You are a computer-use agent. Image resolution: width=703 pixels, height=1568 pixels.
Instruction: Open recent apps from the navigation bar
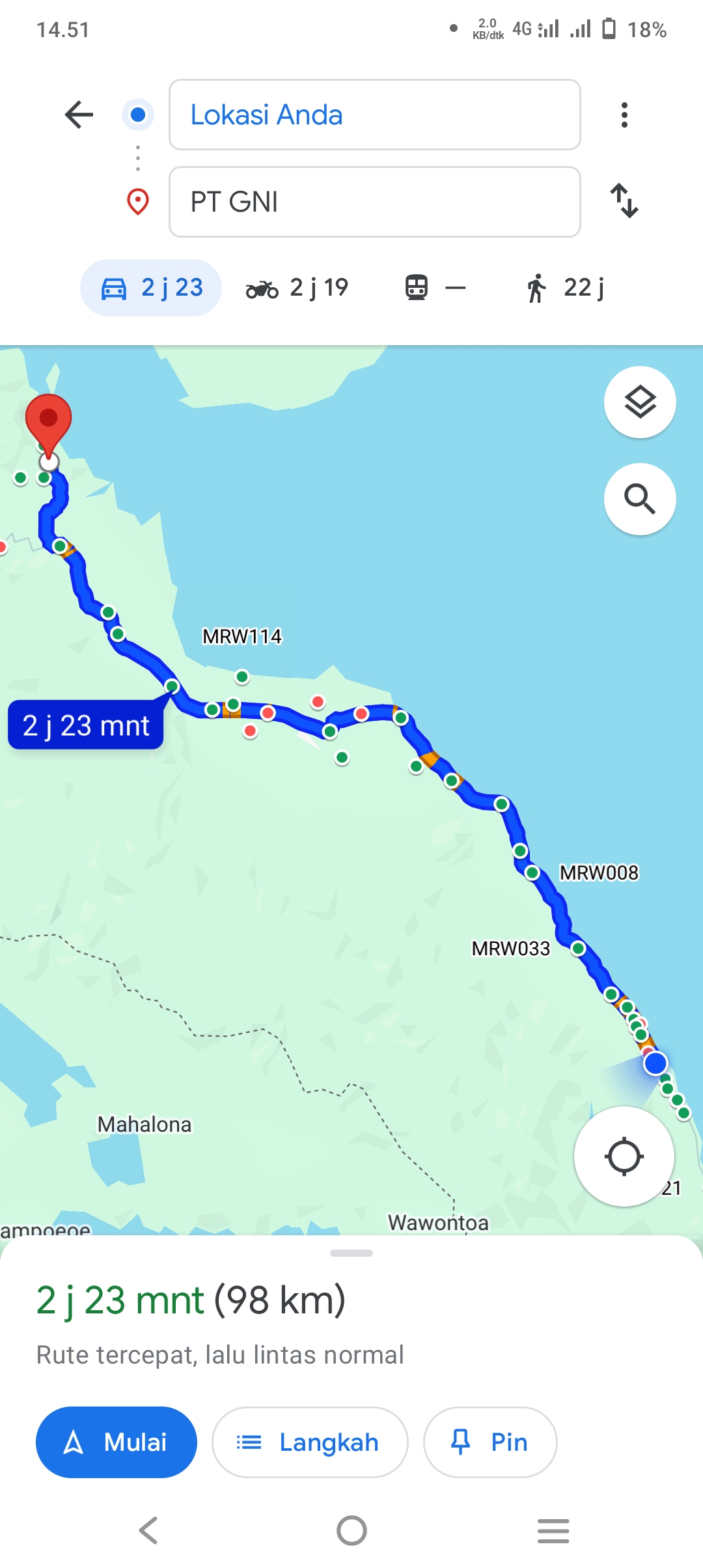[x=553, y=1530]
